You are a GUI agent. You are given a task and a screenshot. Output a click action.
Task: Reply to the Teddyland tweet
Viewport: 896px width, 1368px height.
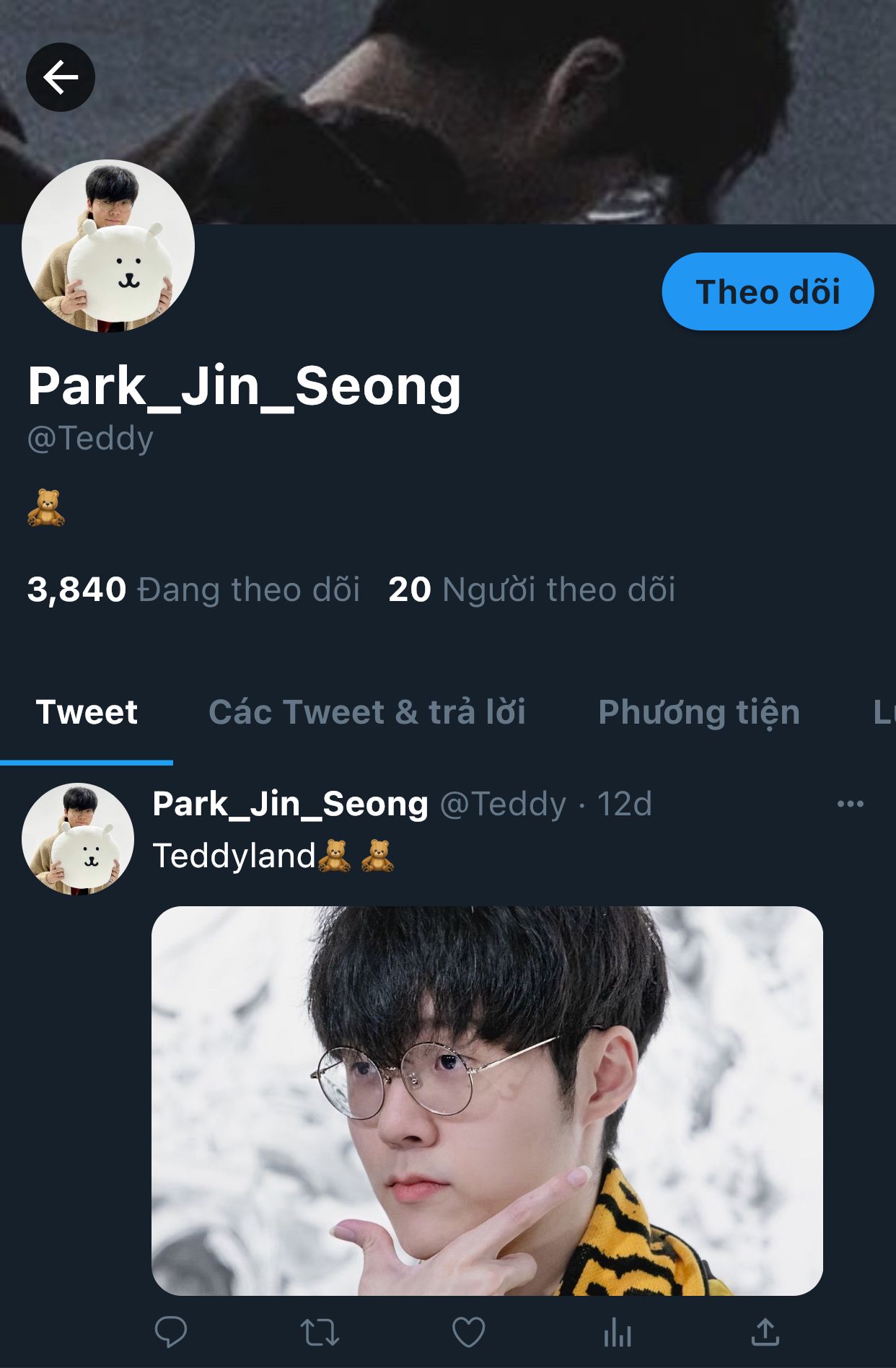171,1332
